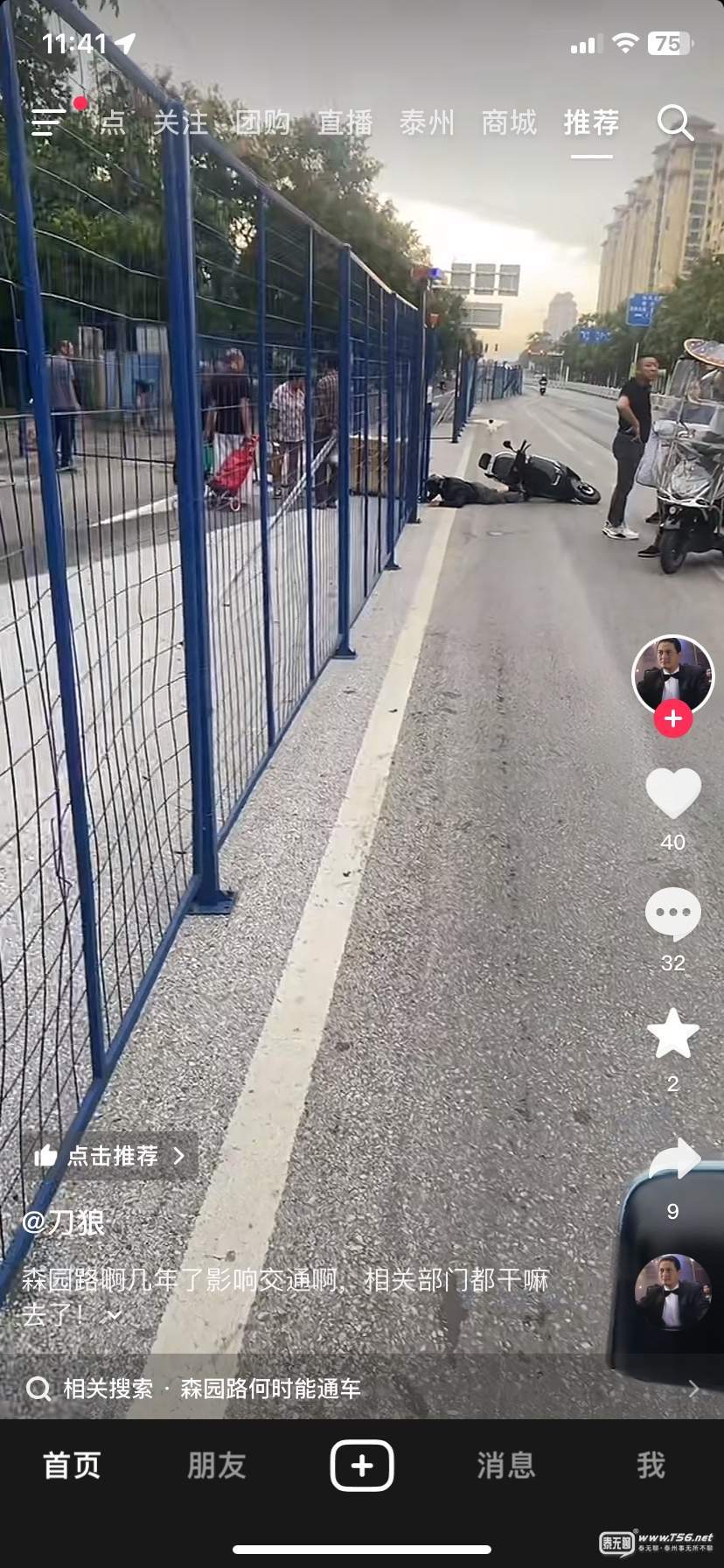
Task: Go to the 我 profile tab
Action: pyautogui.click(x=651, y=1465)
